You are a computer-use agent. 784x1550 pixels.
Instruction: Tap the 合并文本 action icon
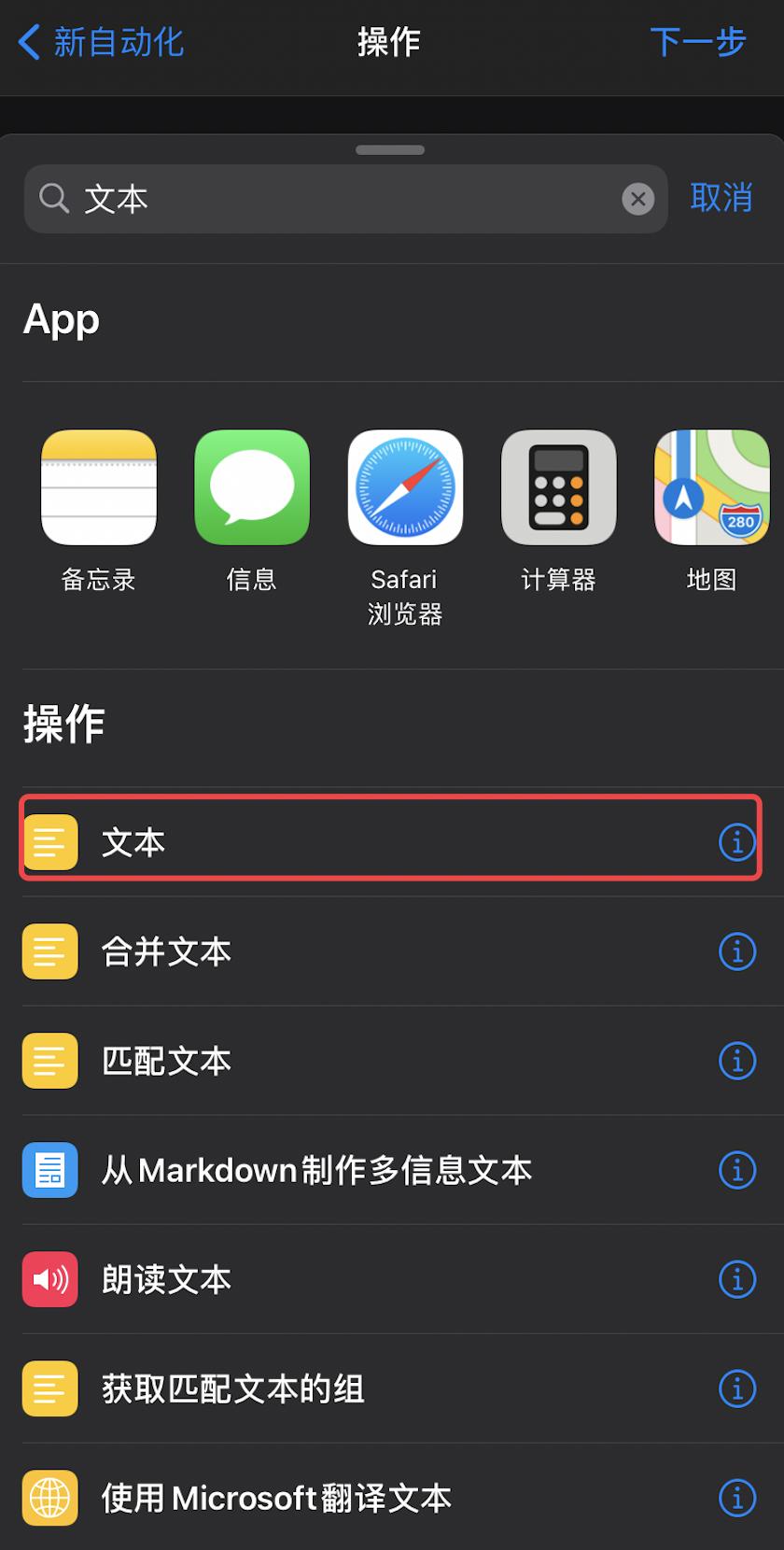[49, 951]
